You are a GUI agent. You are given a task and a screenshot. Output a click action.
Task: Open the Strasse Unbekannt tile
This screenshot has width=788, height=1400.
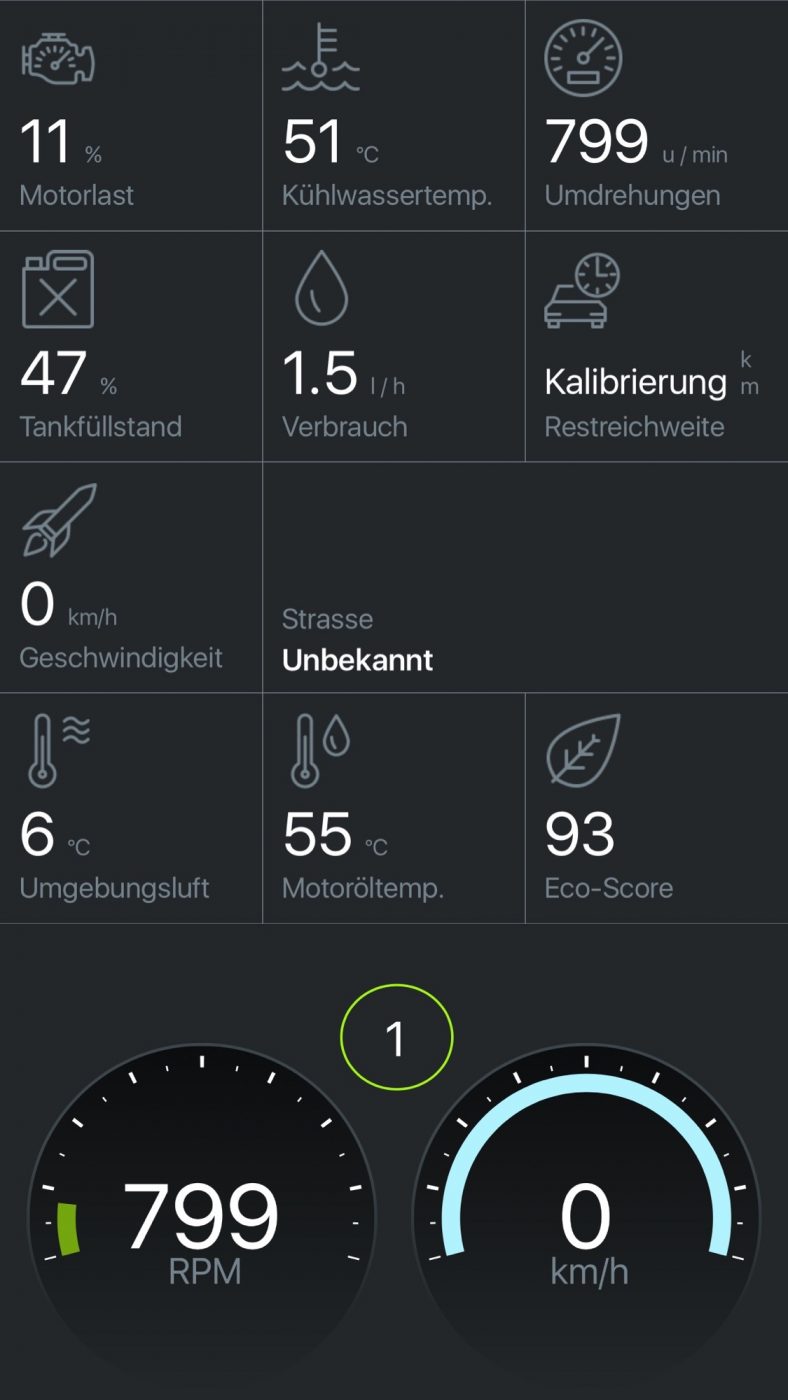tap(526, 577)
